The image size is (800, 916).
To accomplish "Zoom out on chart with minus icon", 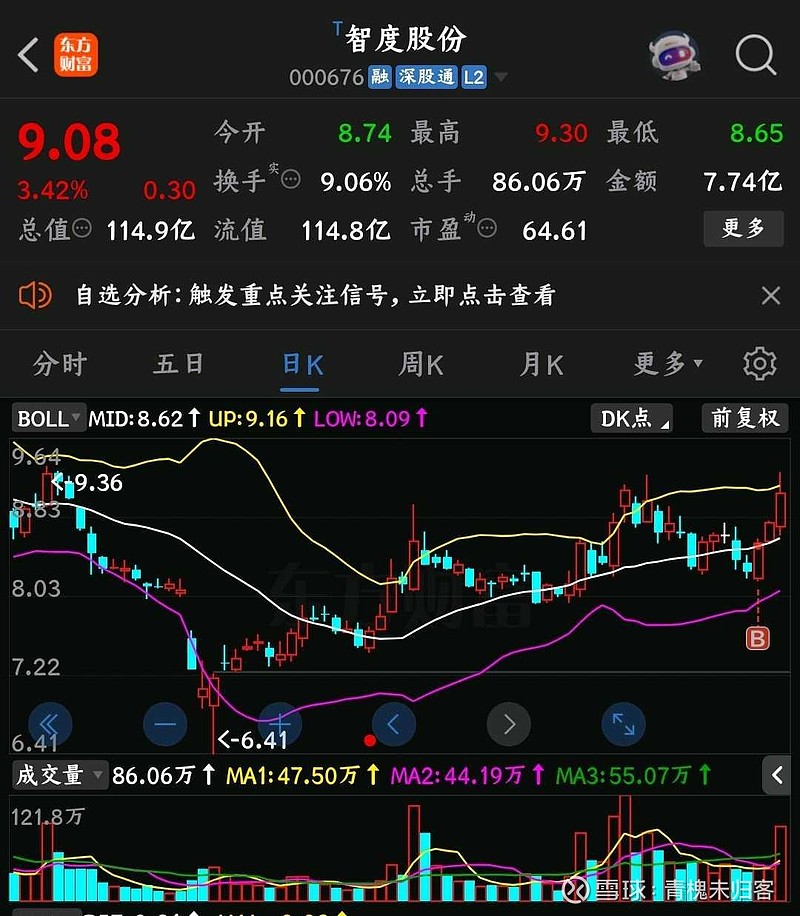I will point(164,723).
